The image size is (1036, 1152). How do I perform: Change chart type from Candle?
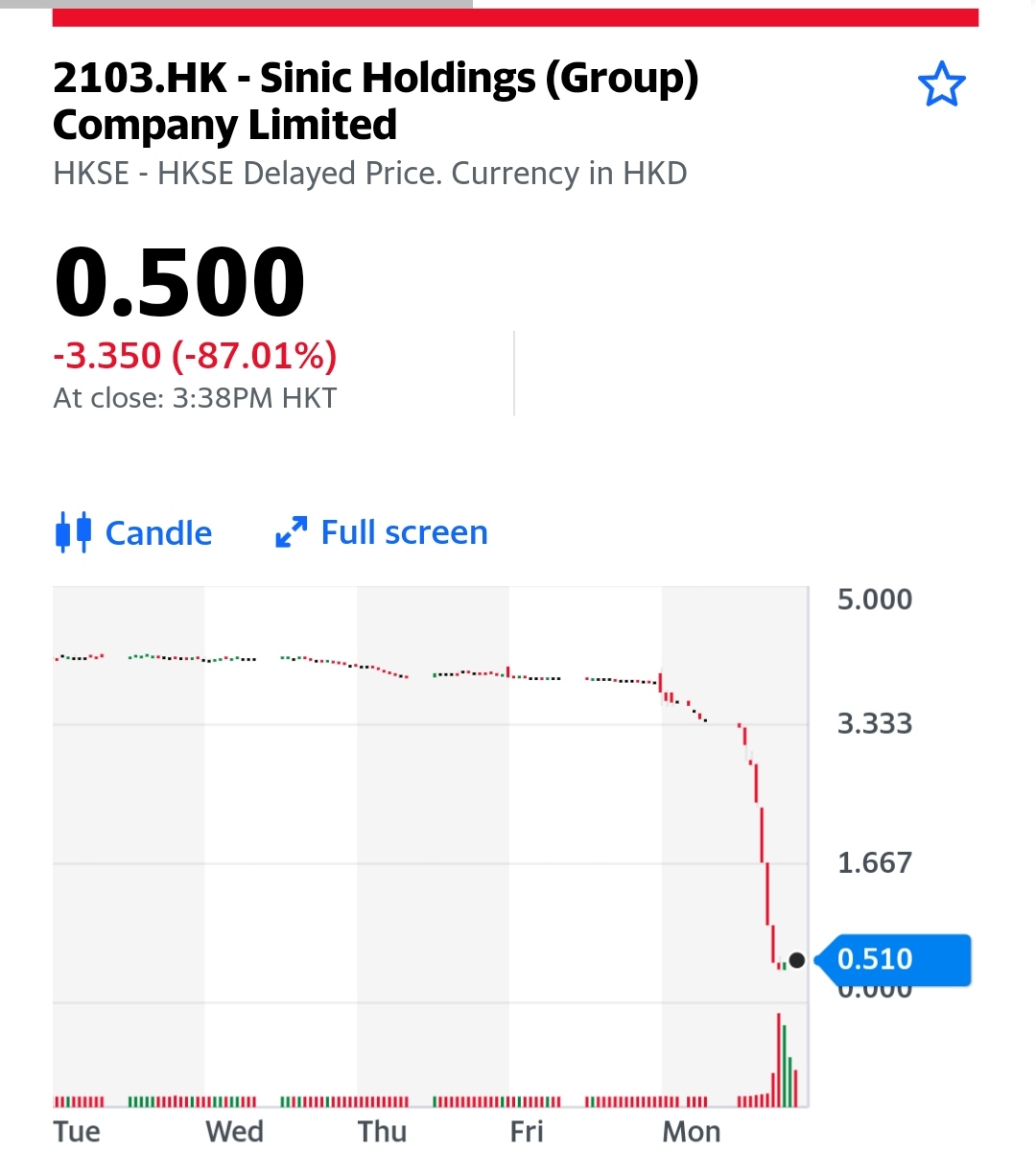point(134,532)
